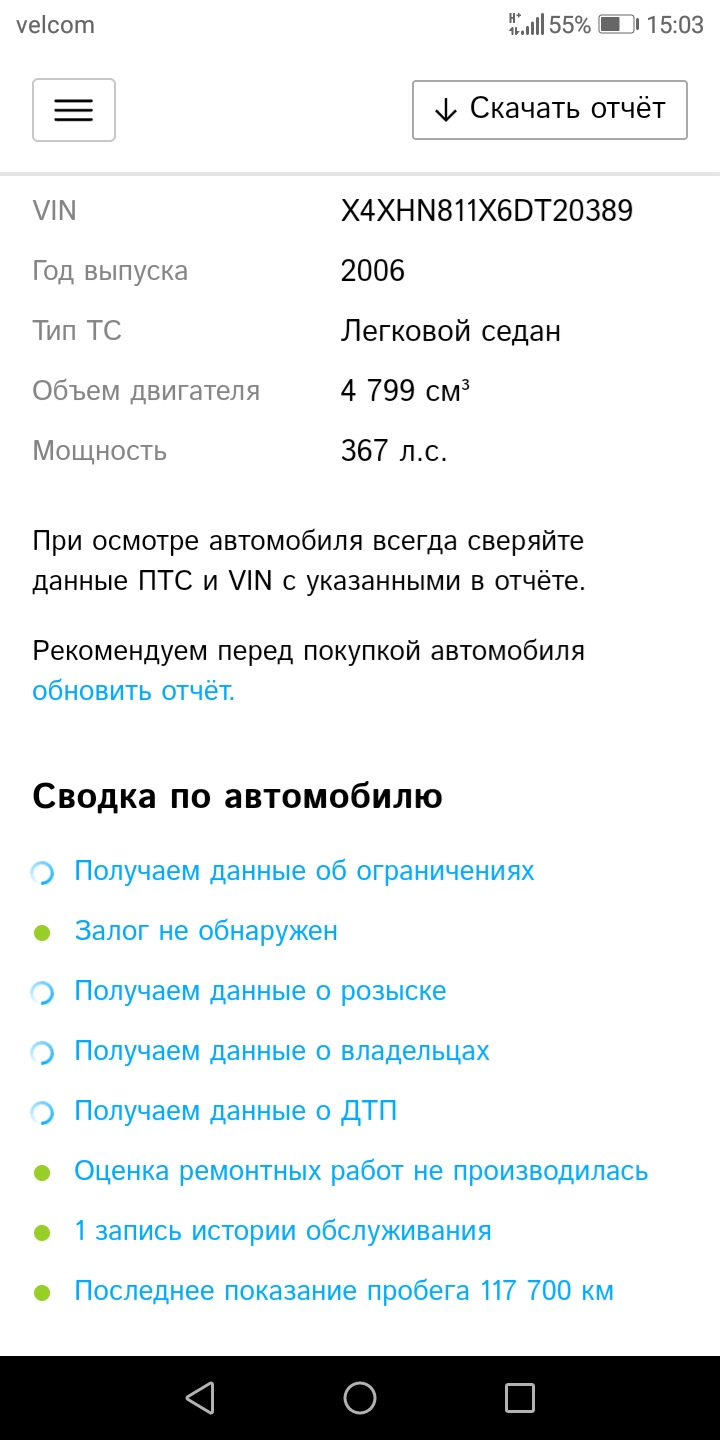
Task: View Получаем данные о розыске
Action: click(x=260, y=991)
